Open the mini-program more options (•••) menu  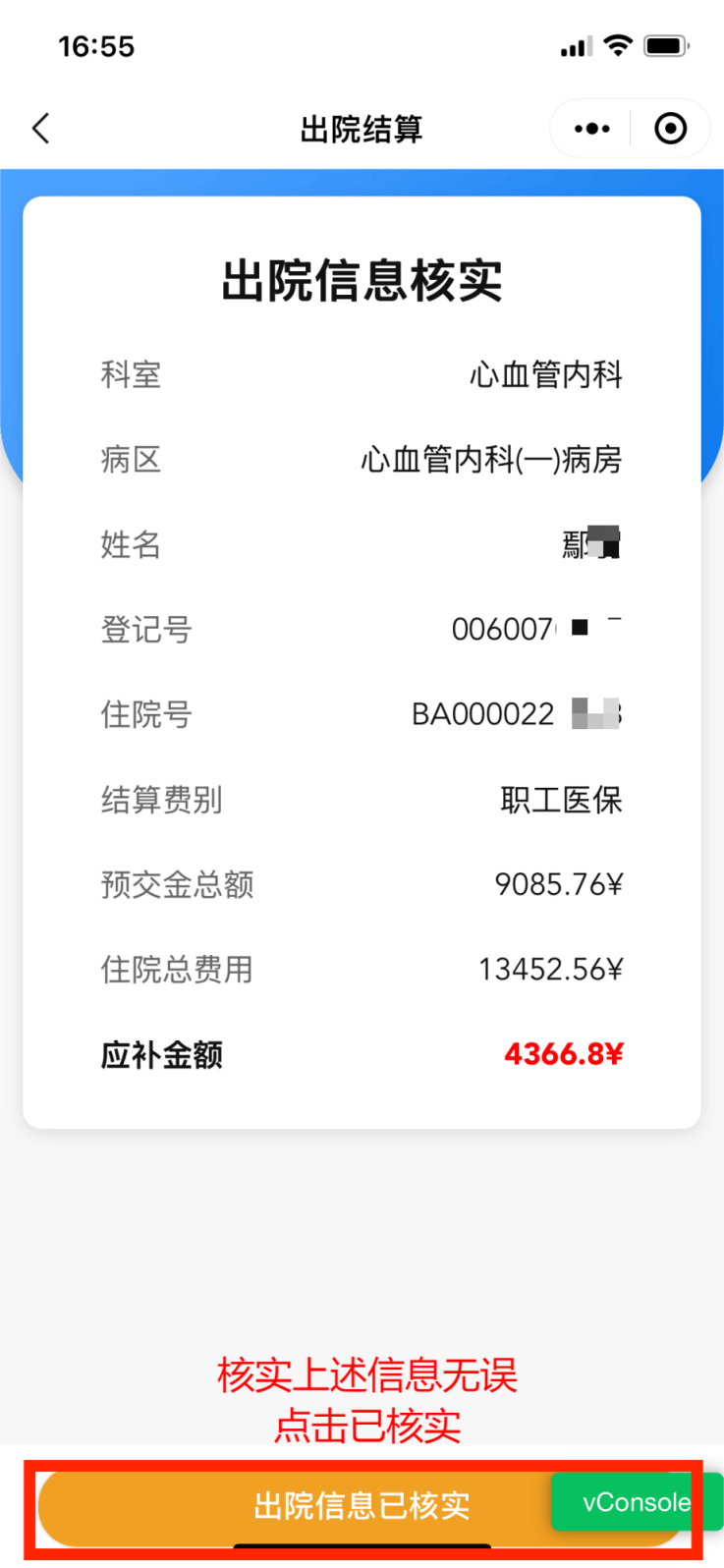[590, 128]
